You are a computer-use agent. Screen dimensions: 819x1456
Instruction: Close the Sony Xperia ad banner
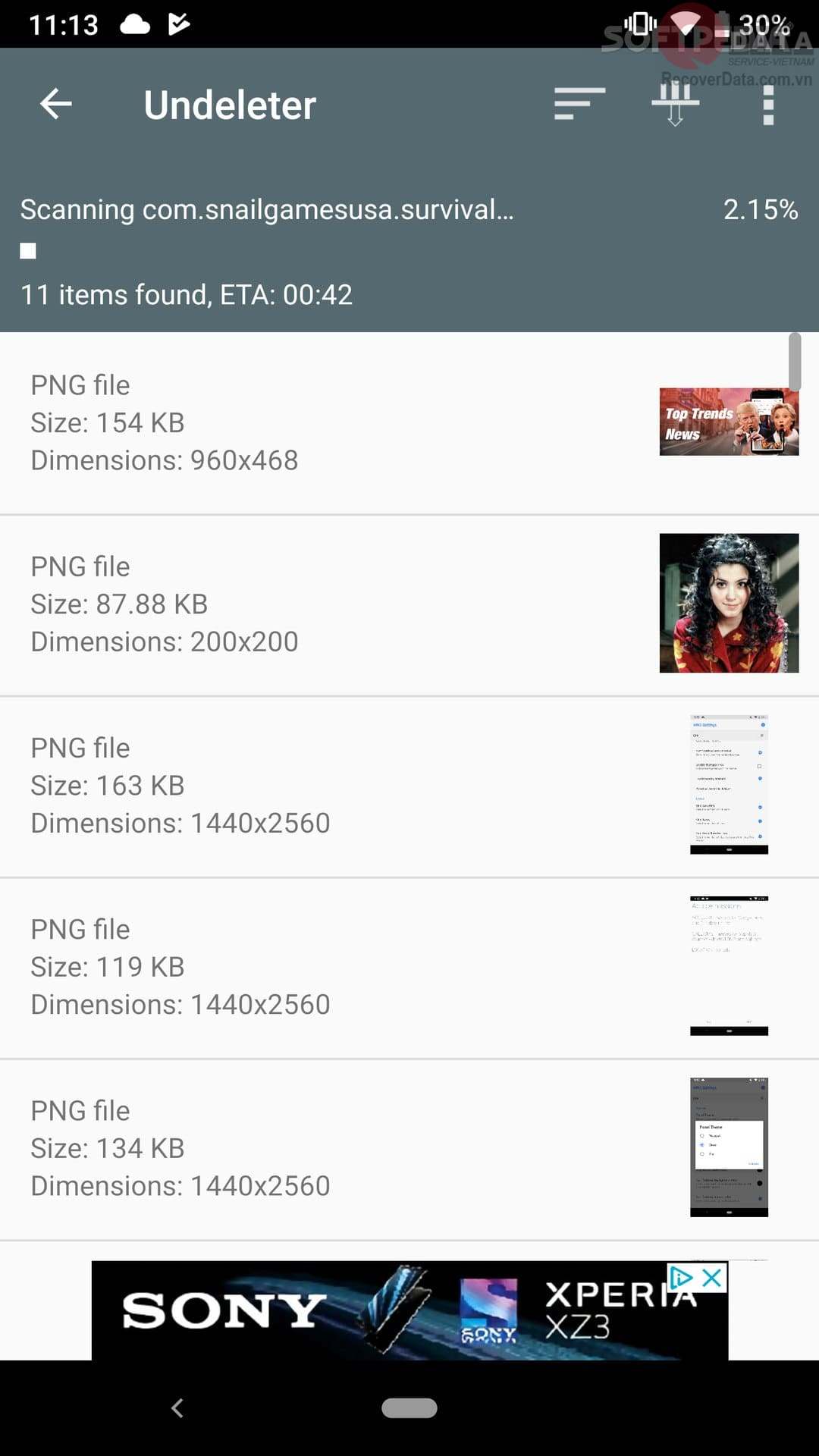[712, 1278]
